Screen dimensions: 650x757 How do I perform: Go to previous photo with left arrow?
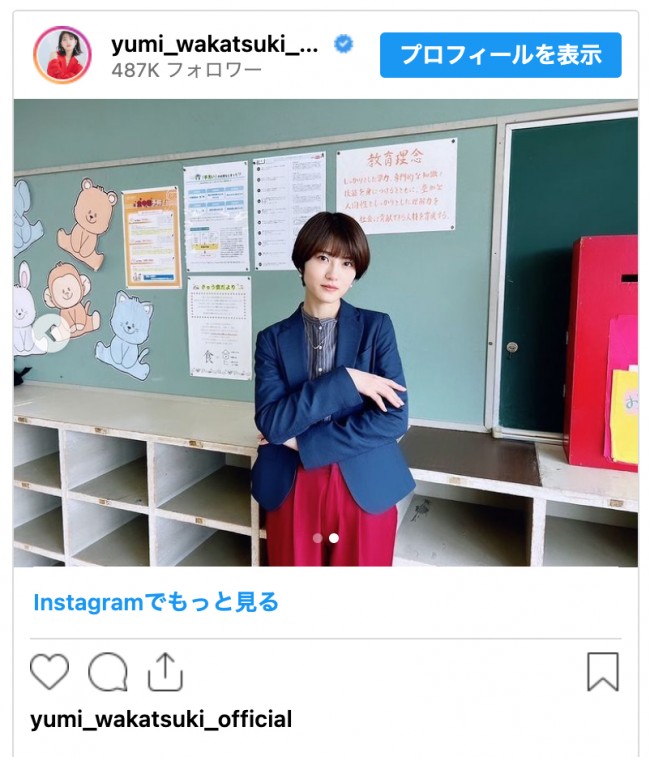(48, 333)
